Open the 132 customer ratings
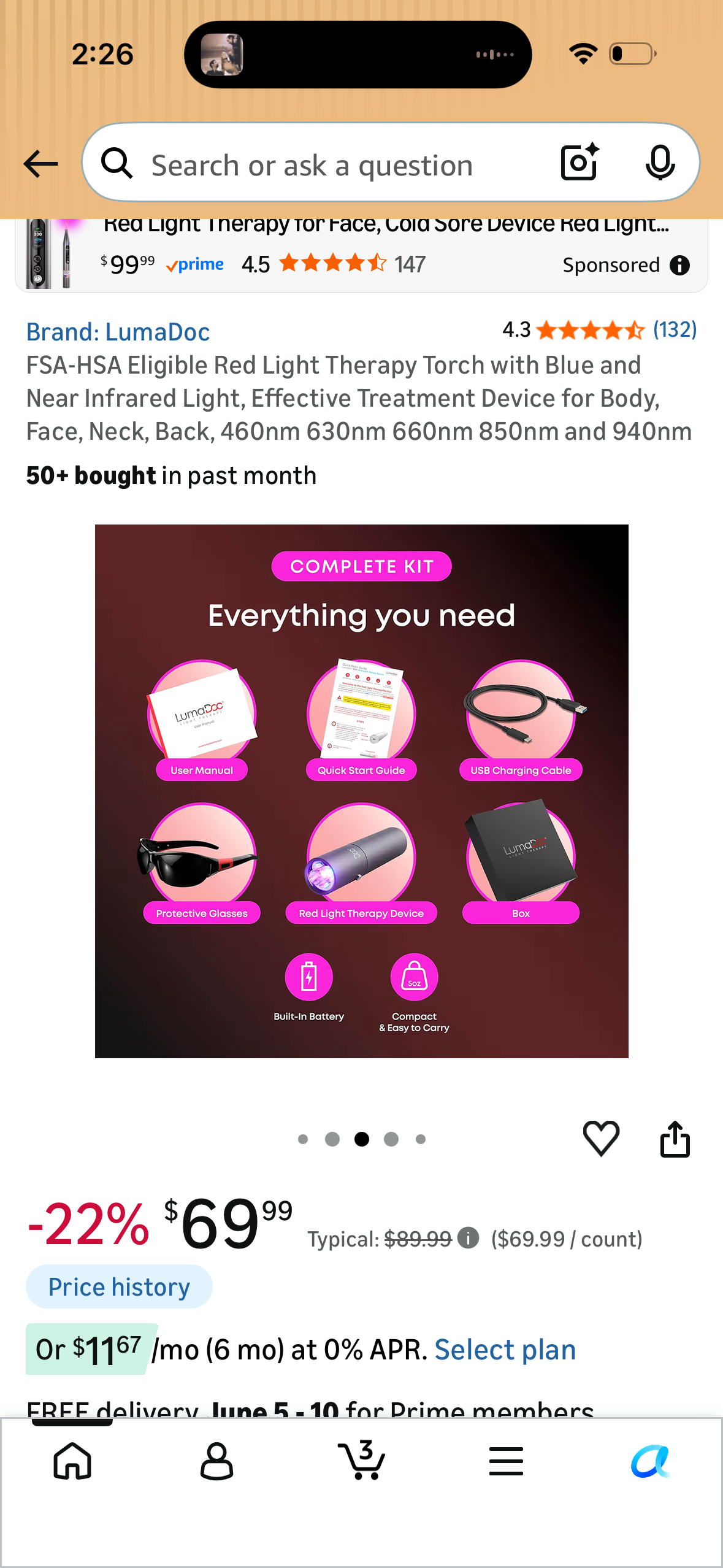The height and width of the screenshot is (1568, 723). [675, 330]
